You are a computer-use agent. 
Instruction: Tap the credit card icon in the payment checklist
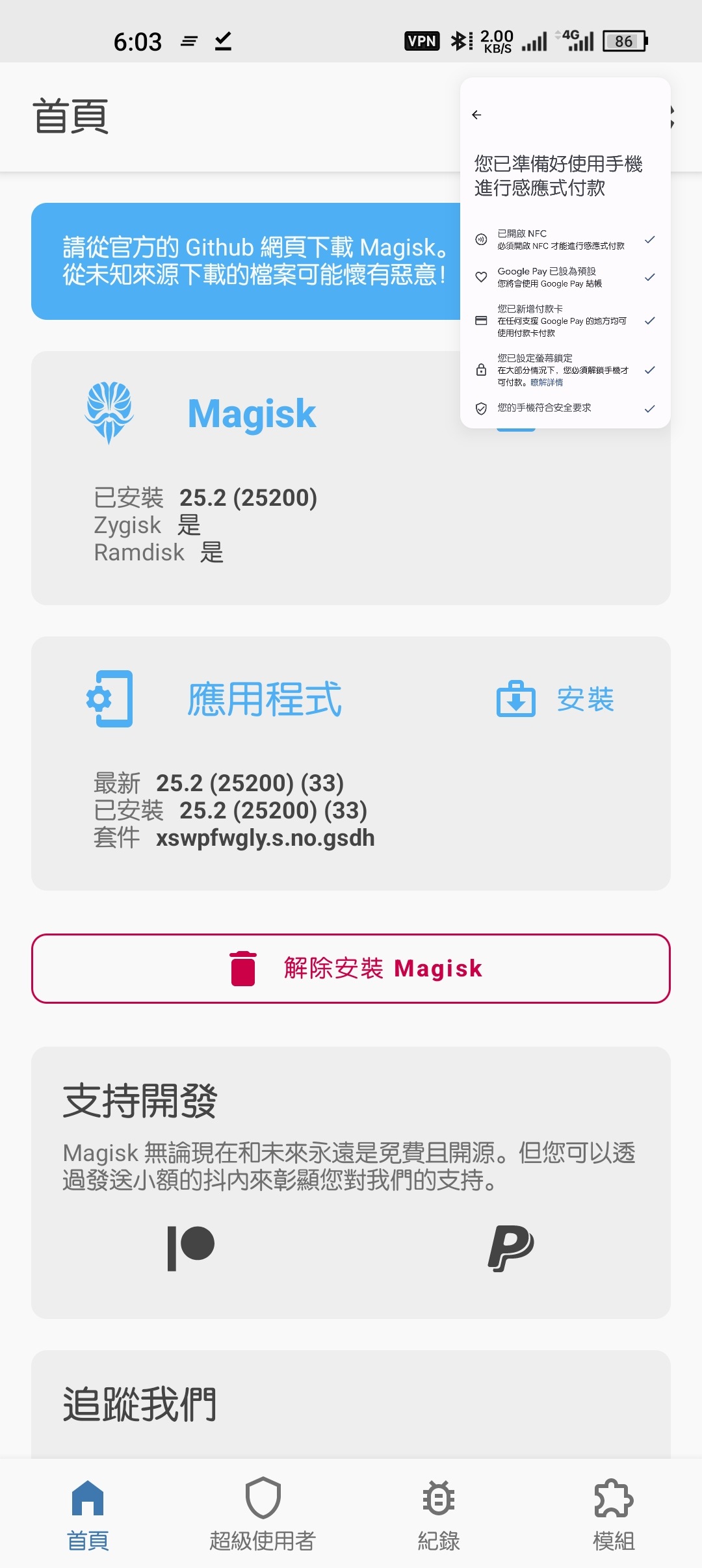click(x=480, y=320)
